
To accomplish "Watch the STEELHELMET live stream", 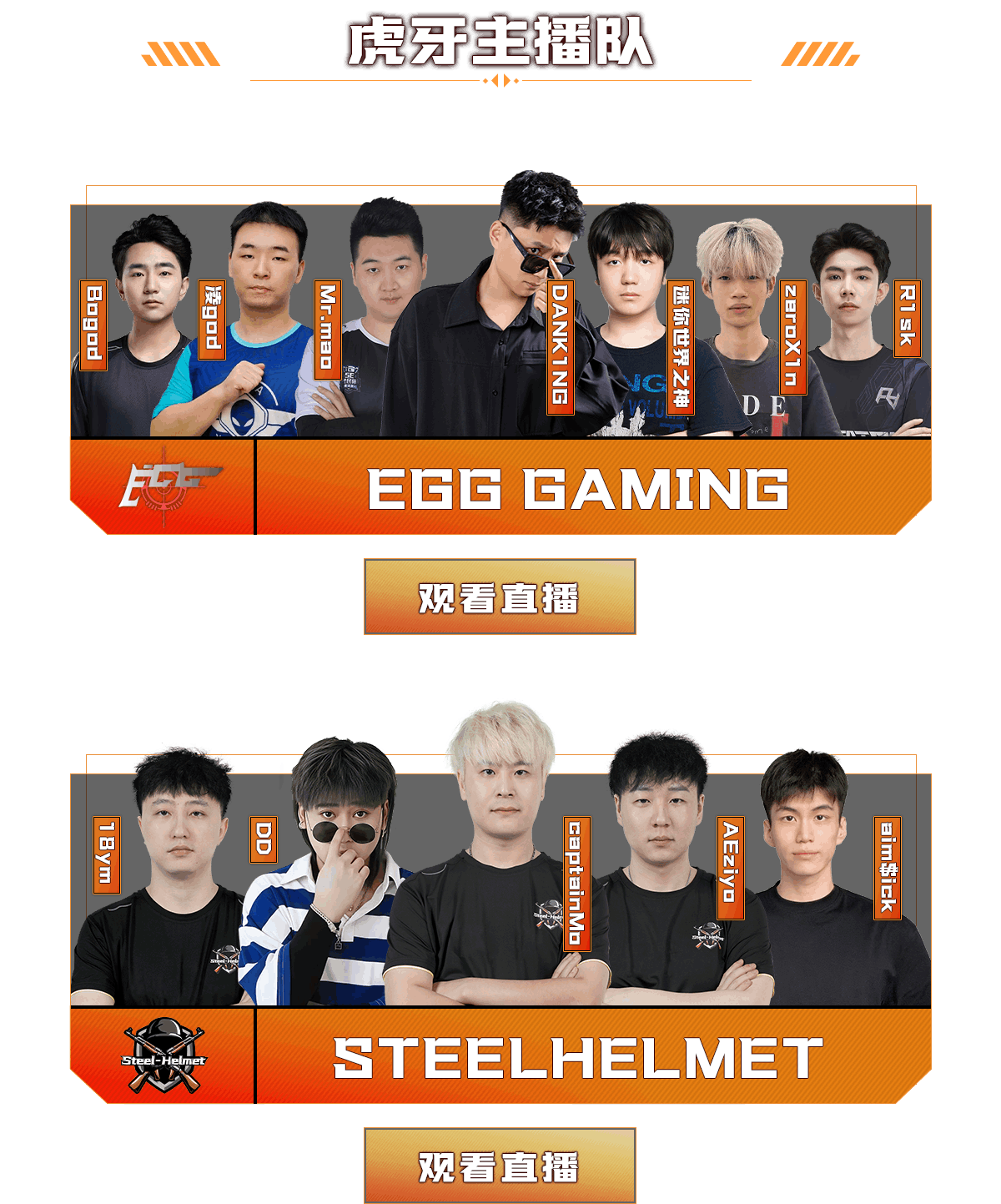I will (x=500, y=1166).
